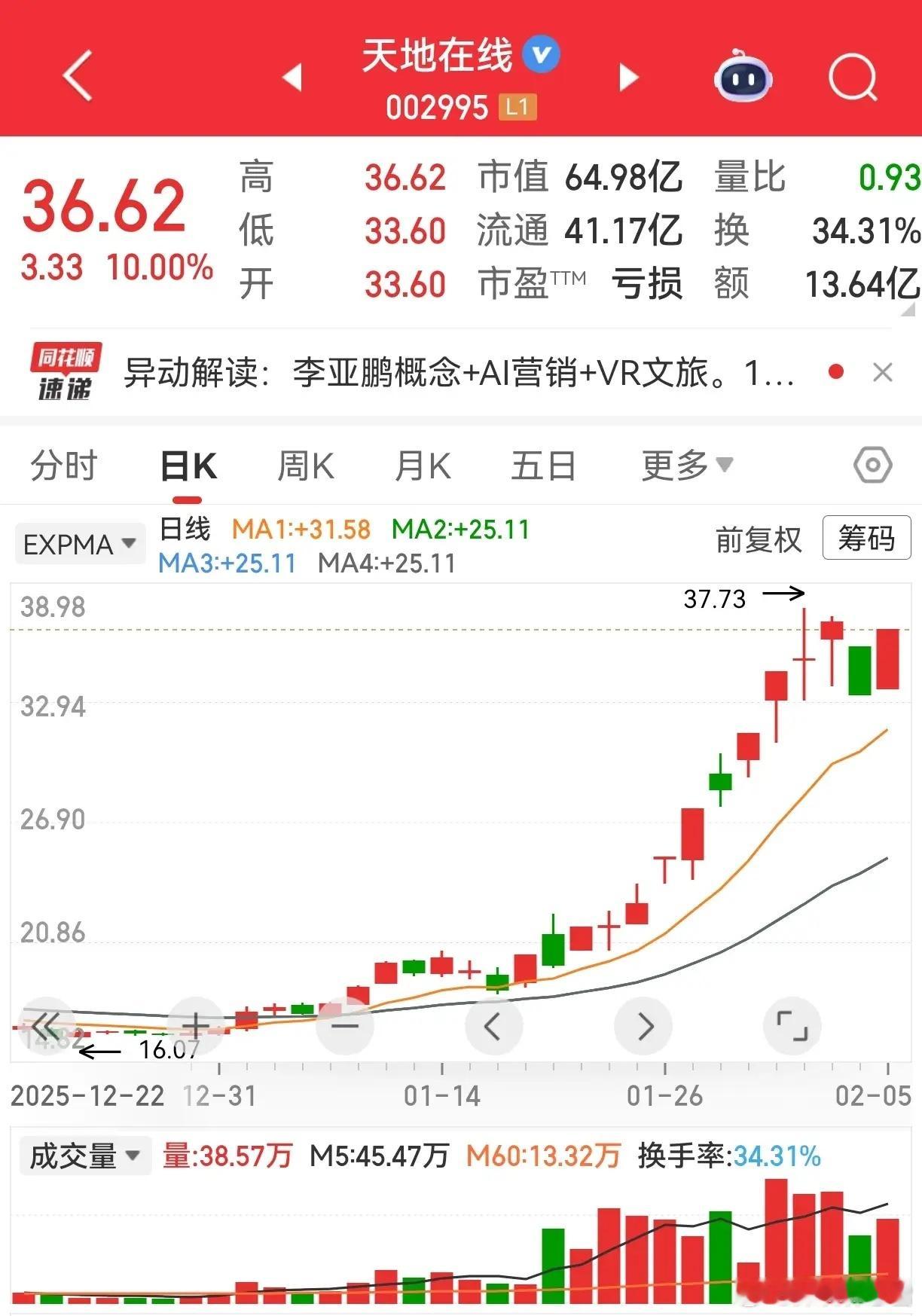Image resolution: width=922 pixels, height=1316 pixels.
Task: Open the 异动解读 news strip
Action: click(x=458, y=372)
